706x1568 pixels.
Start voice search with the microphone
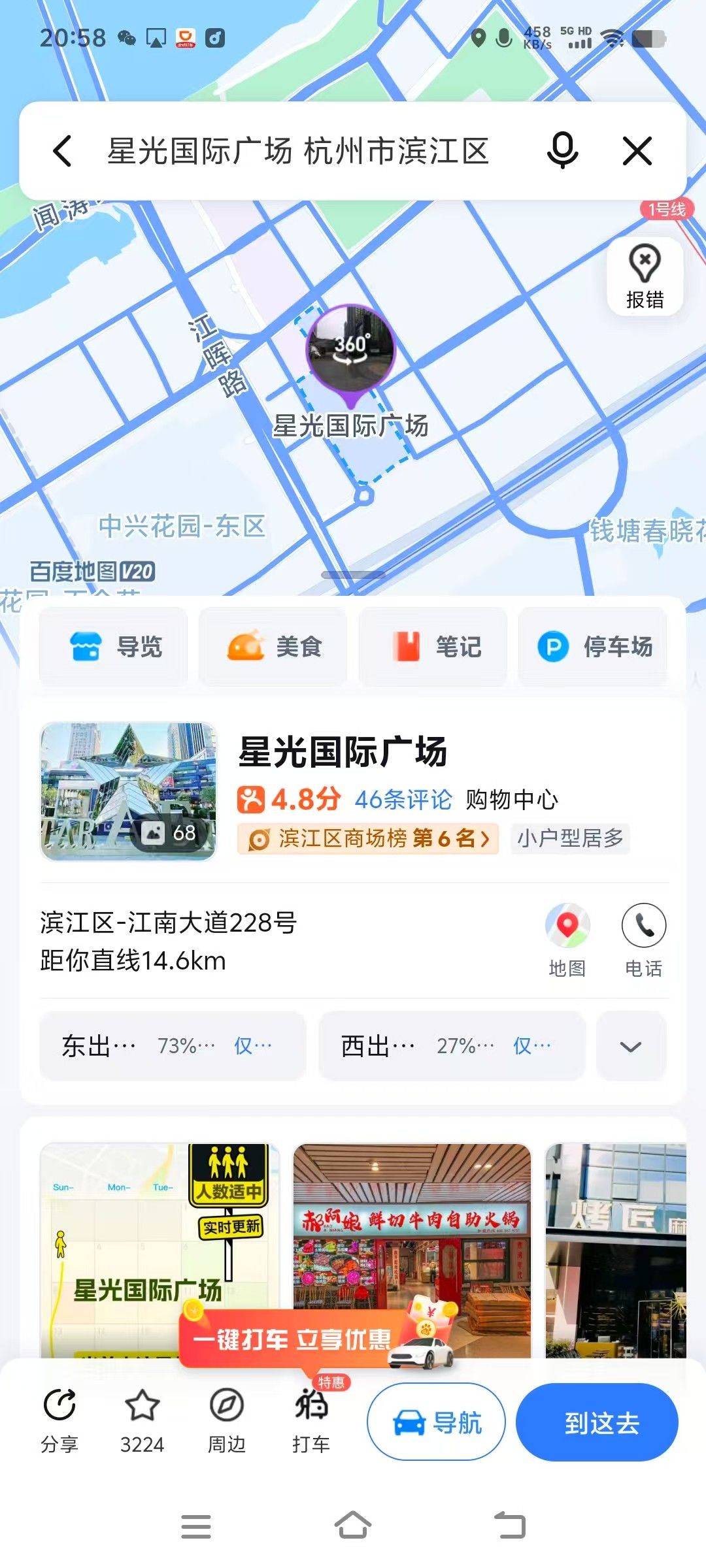[562, 151]
